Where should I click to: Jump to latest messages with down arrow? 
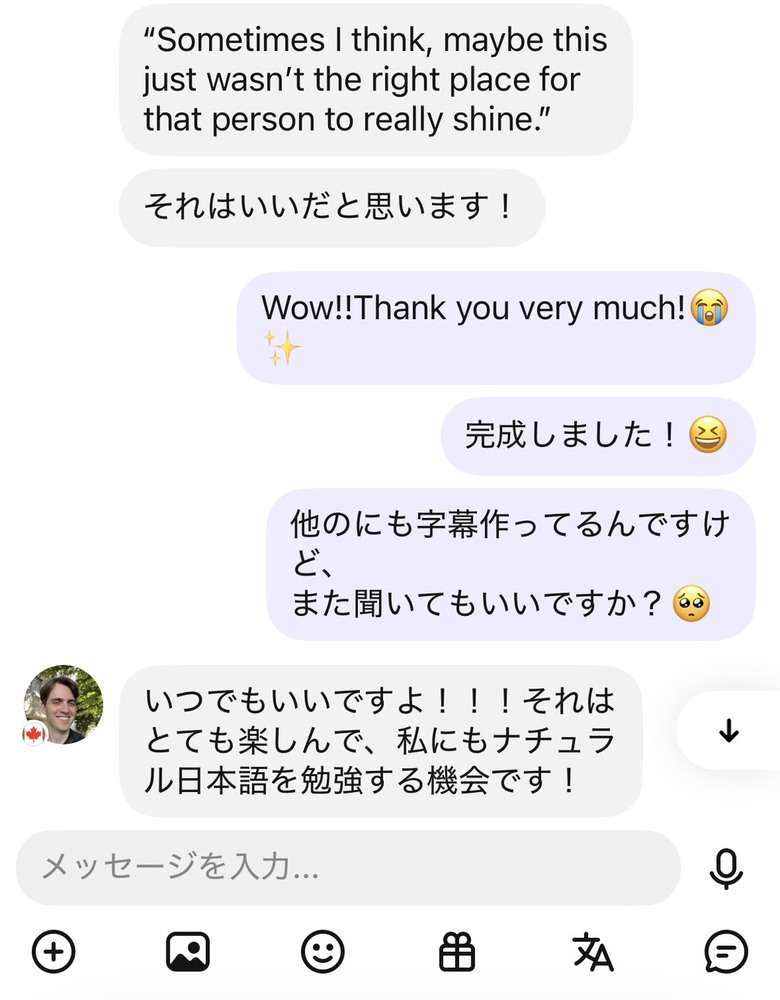[x=729, y=732]
